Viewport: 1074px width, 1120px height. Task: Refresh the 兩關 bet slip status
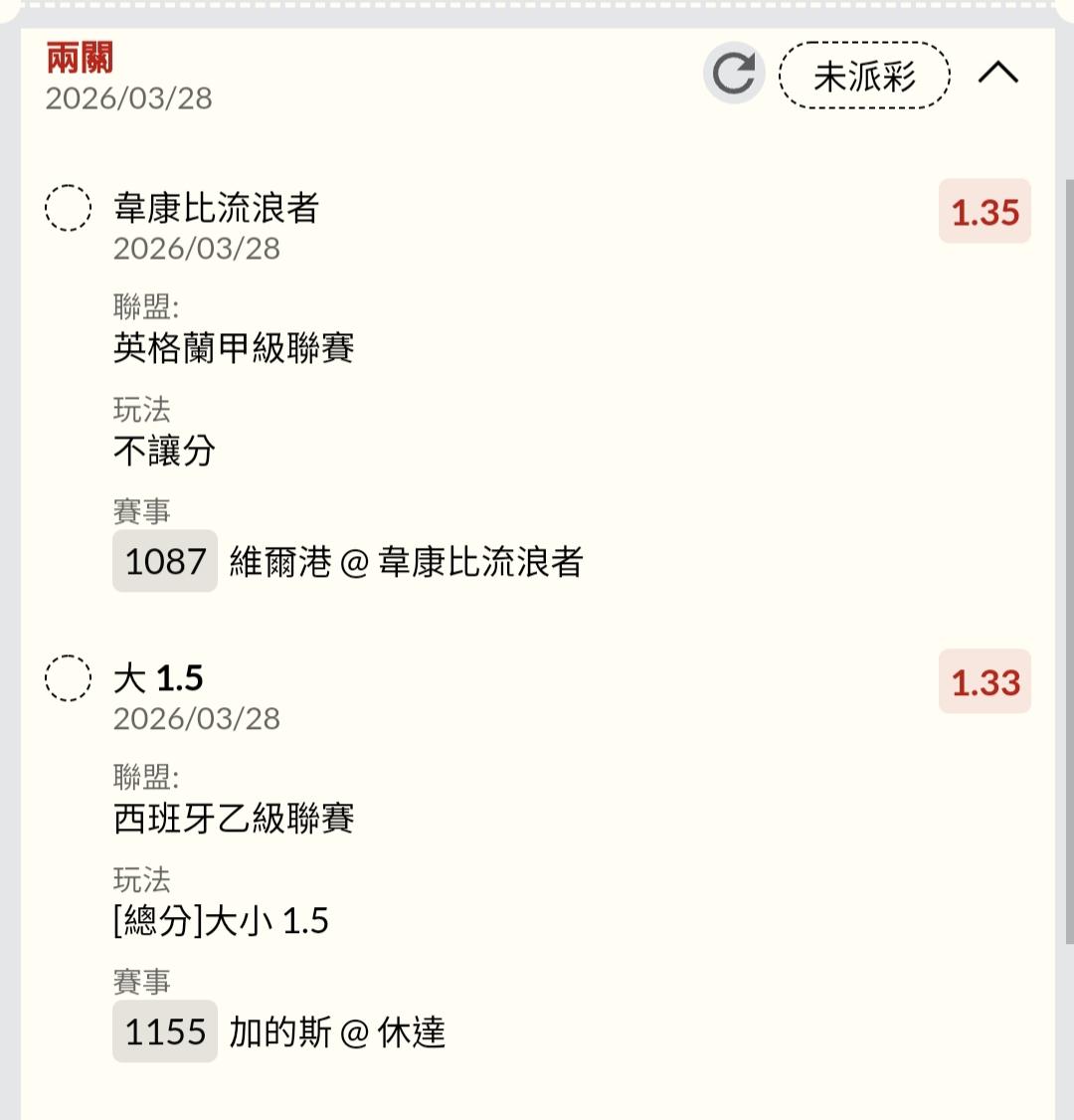pos(734,74)
